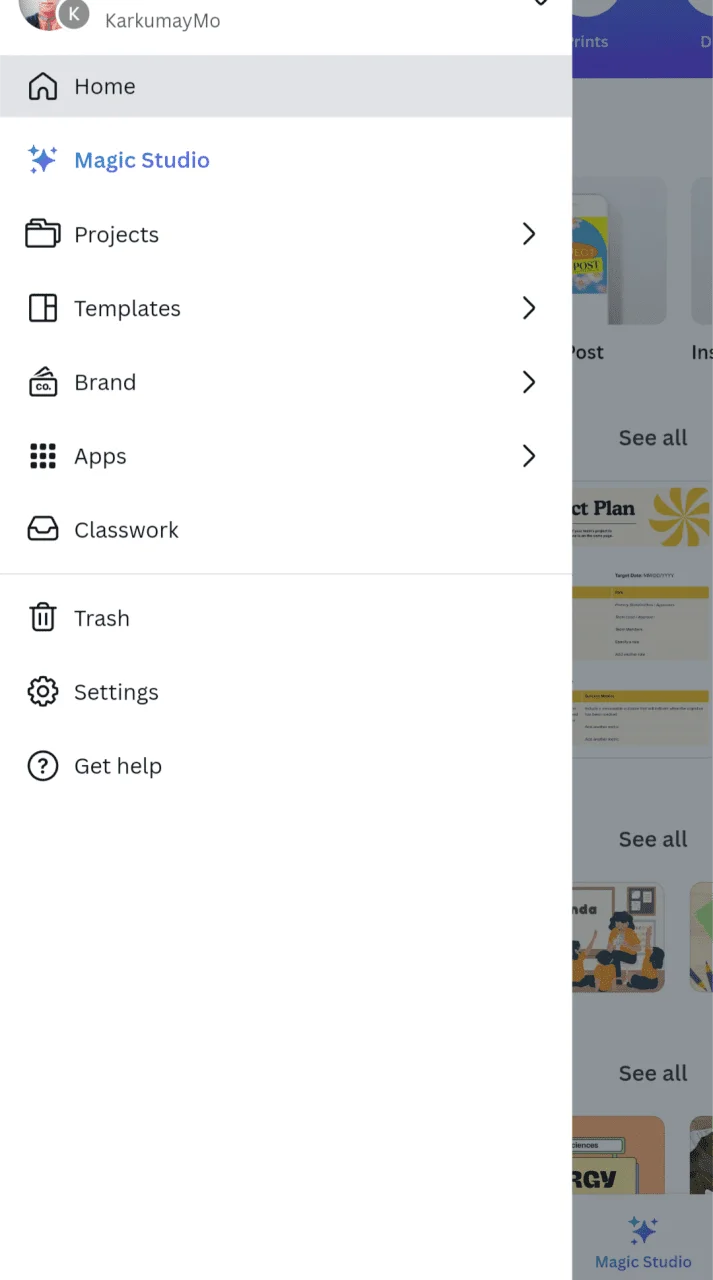Image resolution: width=713 pixels, height=1280 pixels.
Task: Tap Get help
Action: pyautogui.click(x=286, y=766)
